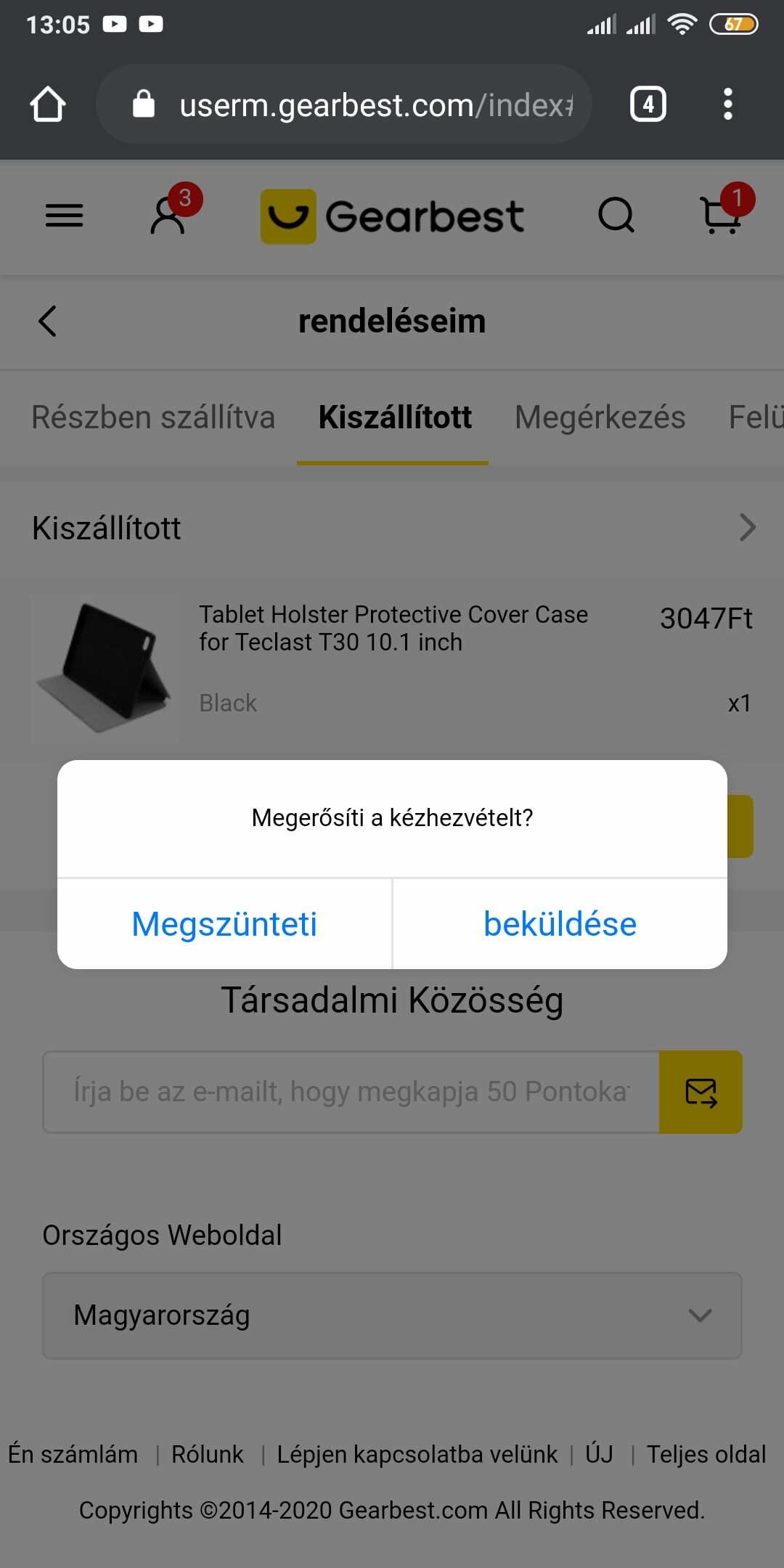Open the Lépjen kapcsolatba velünk link
The image size is (784, 1568).
coord(417,1454)
